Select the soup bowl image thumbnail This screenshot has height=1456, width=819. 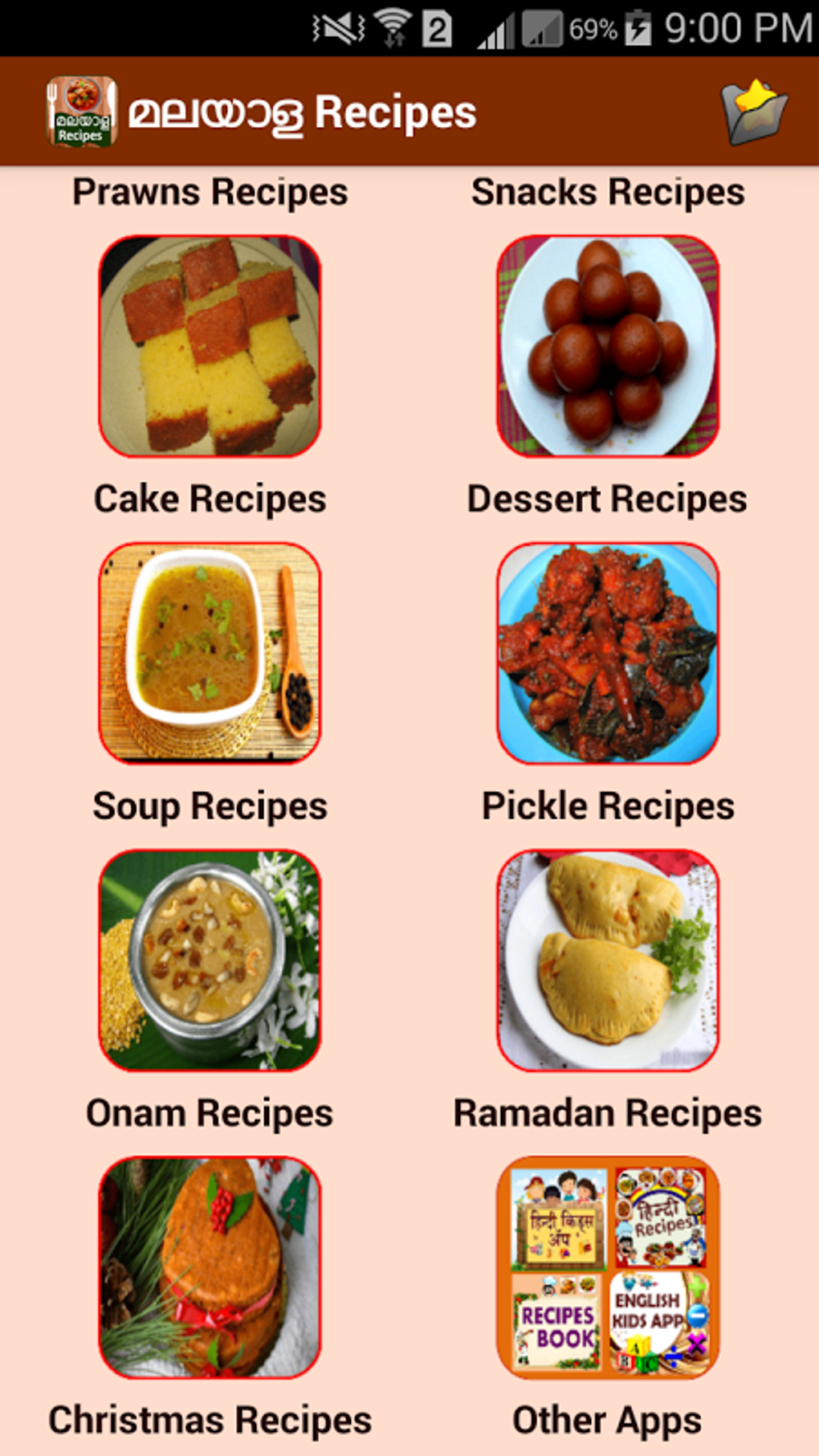click(x=210, y=651)
